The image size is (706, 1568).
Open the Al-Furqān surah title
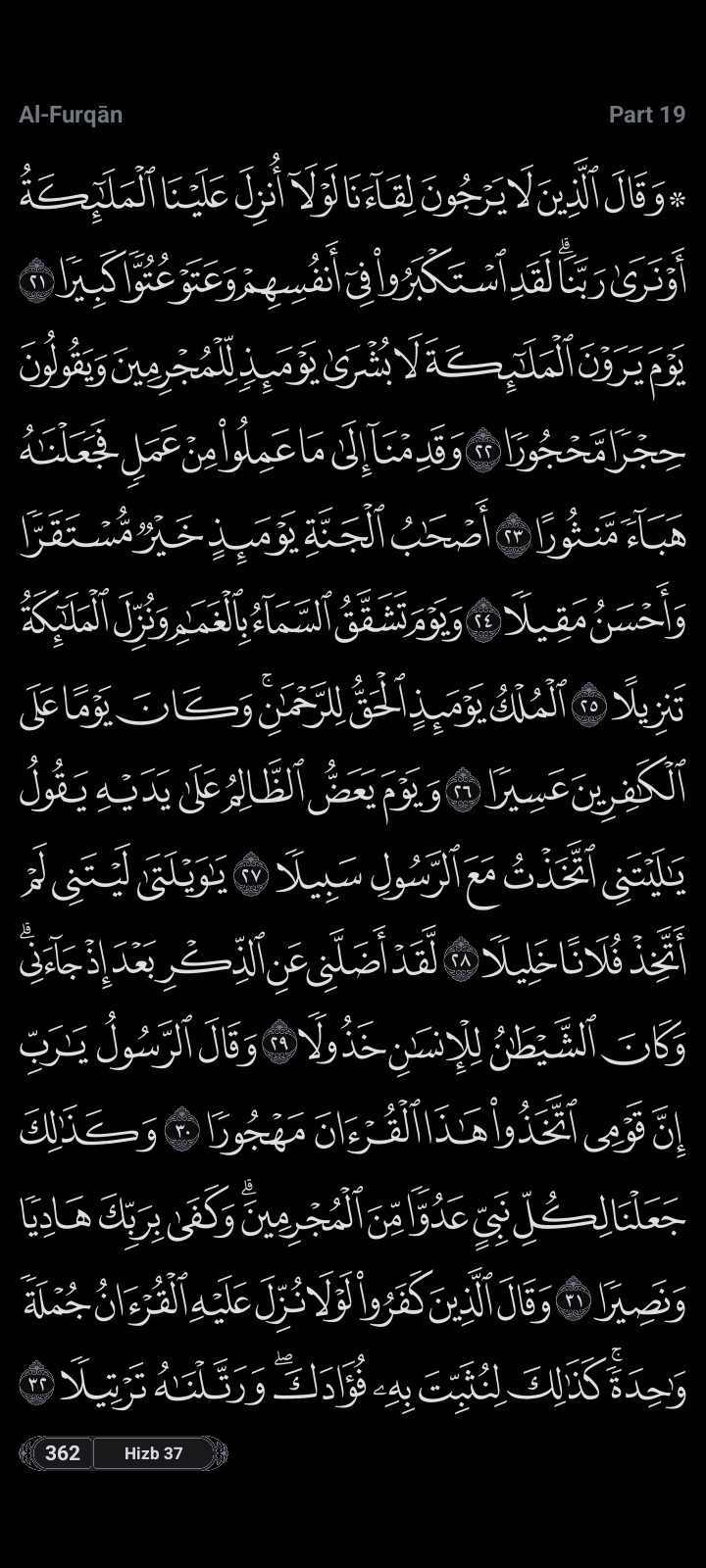coord(71,115)
